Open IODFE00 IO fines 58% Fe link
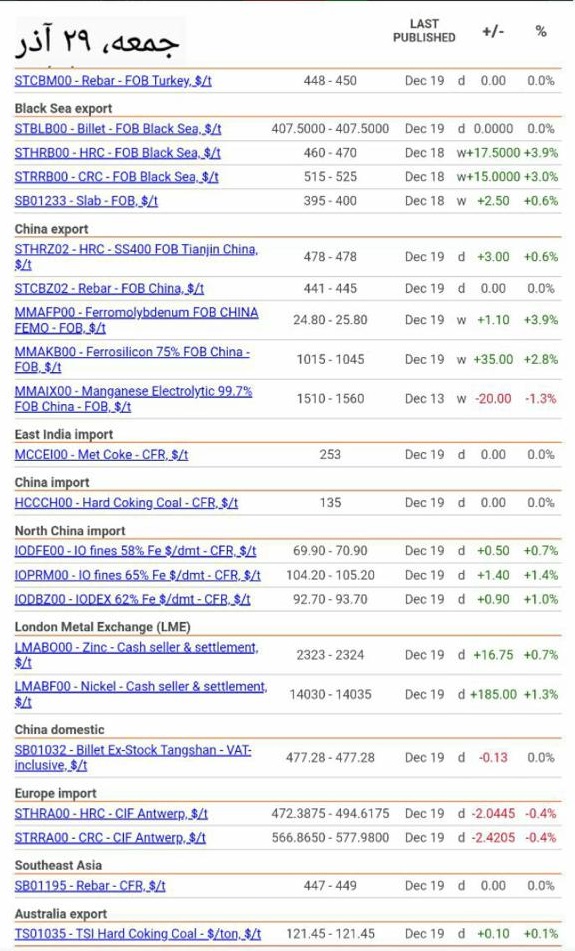575x951 pixels. [135, 551]
